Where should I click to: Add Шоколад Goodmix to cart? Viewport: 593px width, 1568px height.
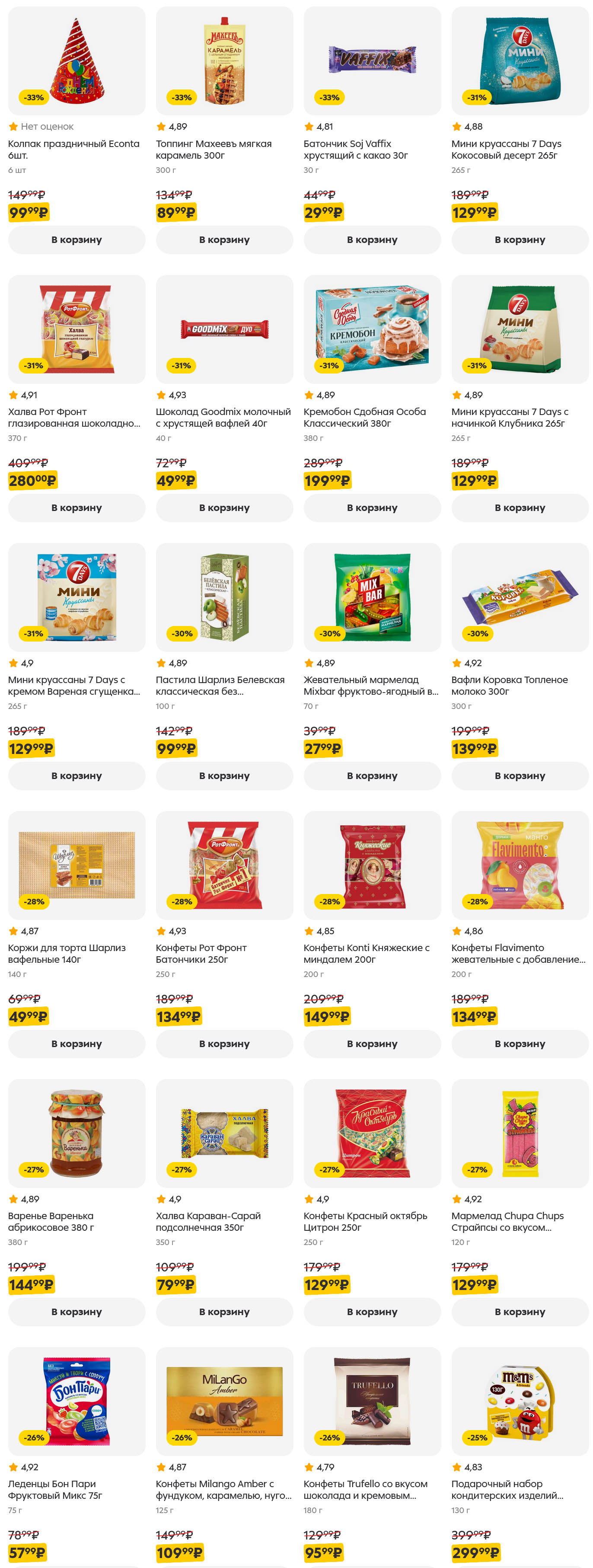tap(224, 508)
